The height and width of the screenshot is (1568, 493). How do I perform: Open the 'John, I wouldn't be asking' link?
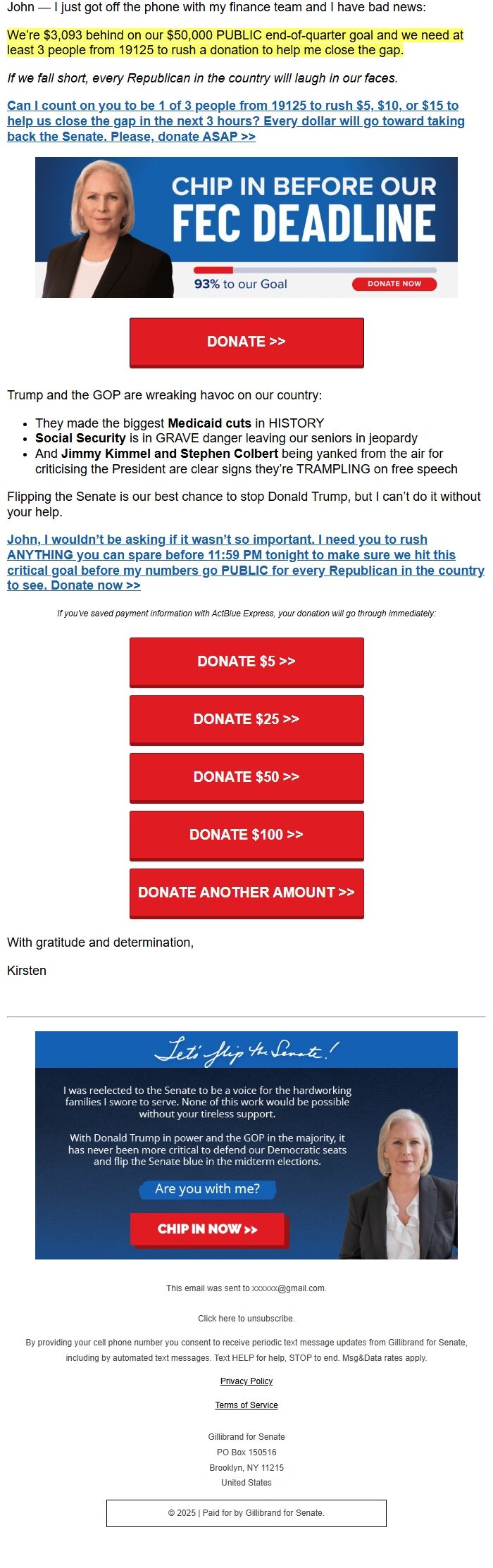[x=246, y=562]
